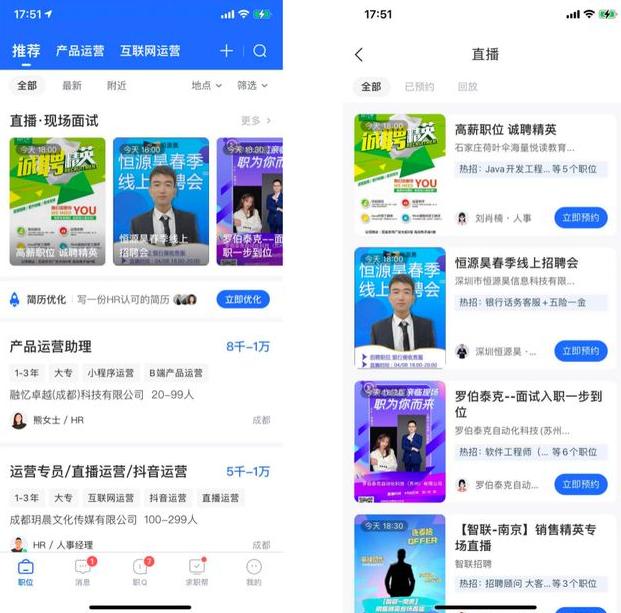Tap 立即优化 resume button
621x613 pixels.
[243, 299]
